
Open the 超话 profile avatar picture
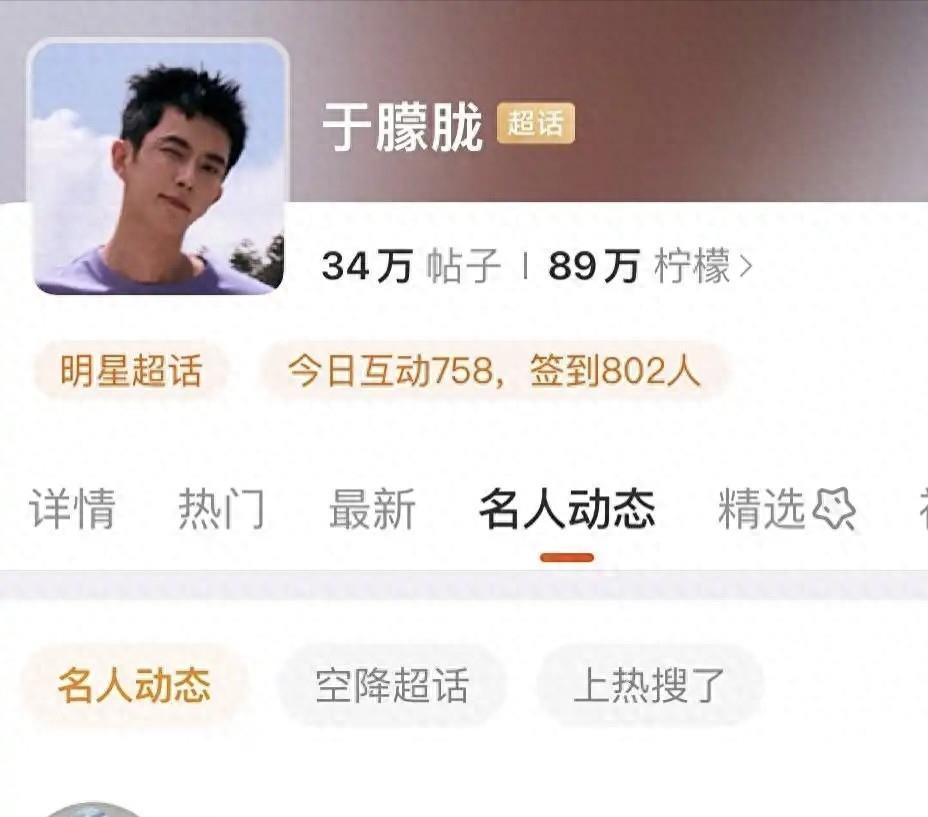(x=160, y=167)
